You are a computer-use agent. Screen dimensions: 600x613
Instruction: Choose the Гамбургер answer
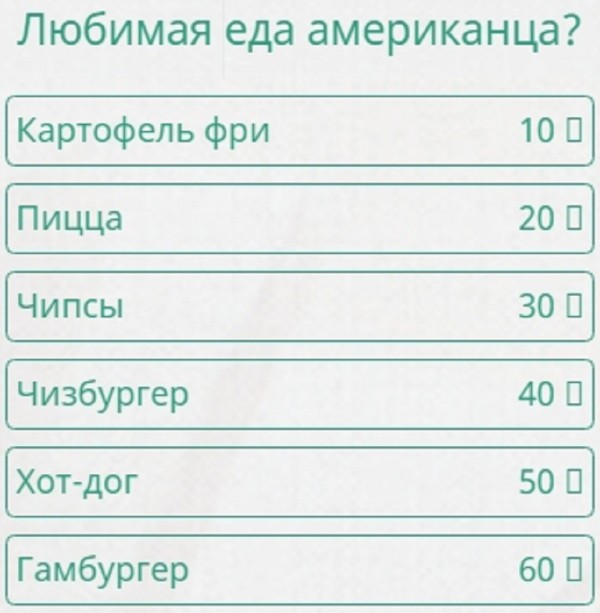coord(299,570)
